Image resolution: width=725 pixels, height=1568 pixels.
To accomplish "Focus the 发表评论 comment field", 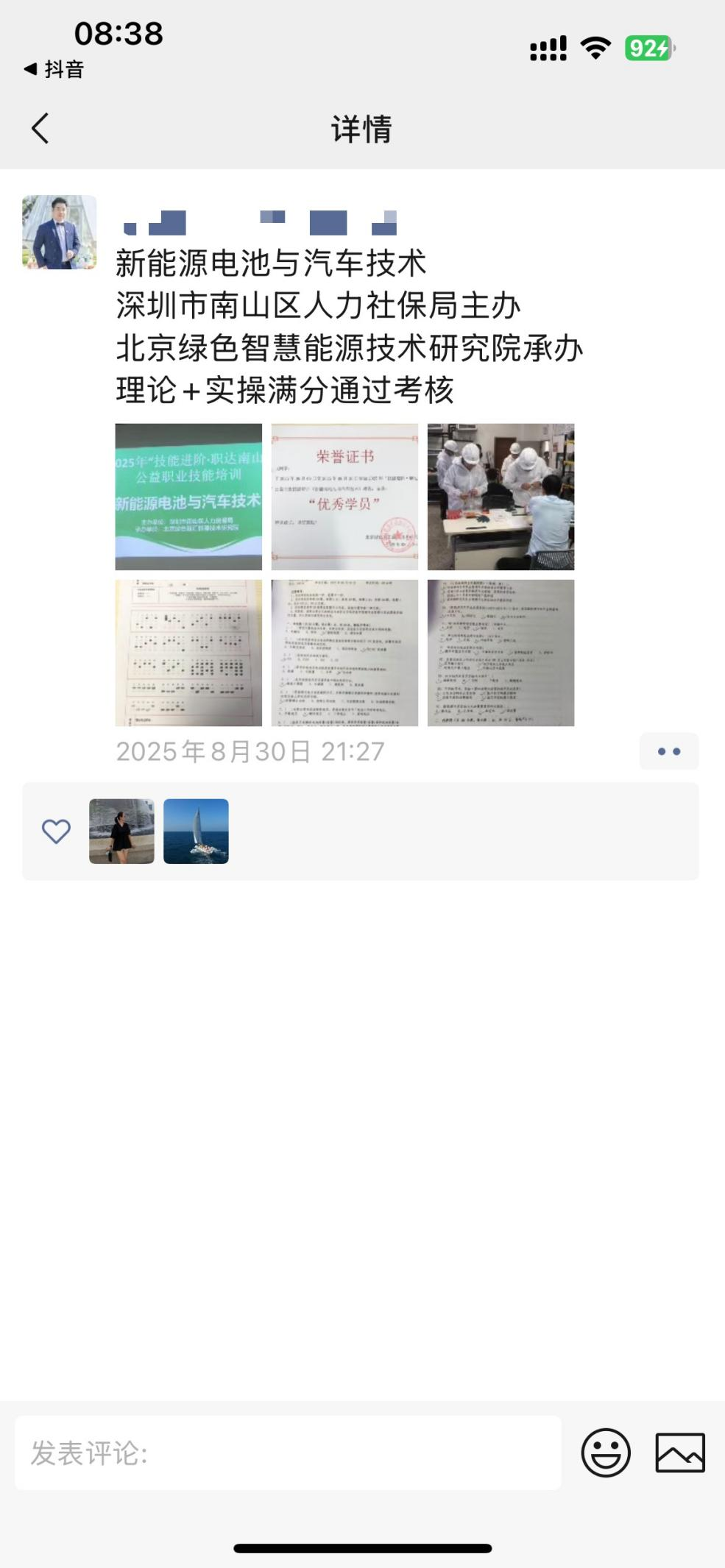I will pos(288,1452).
